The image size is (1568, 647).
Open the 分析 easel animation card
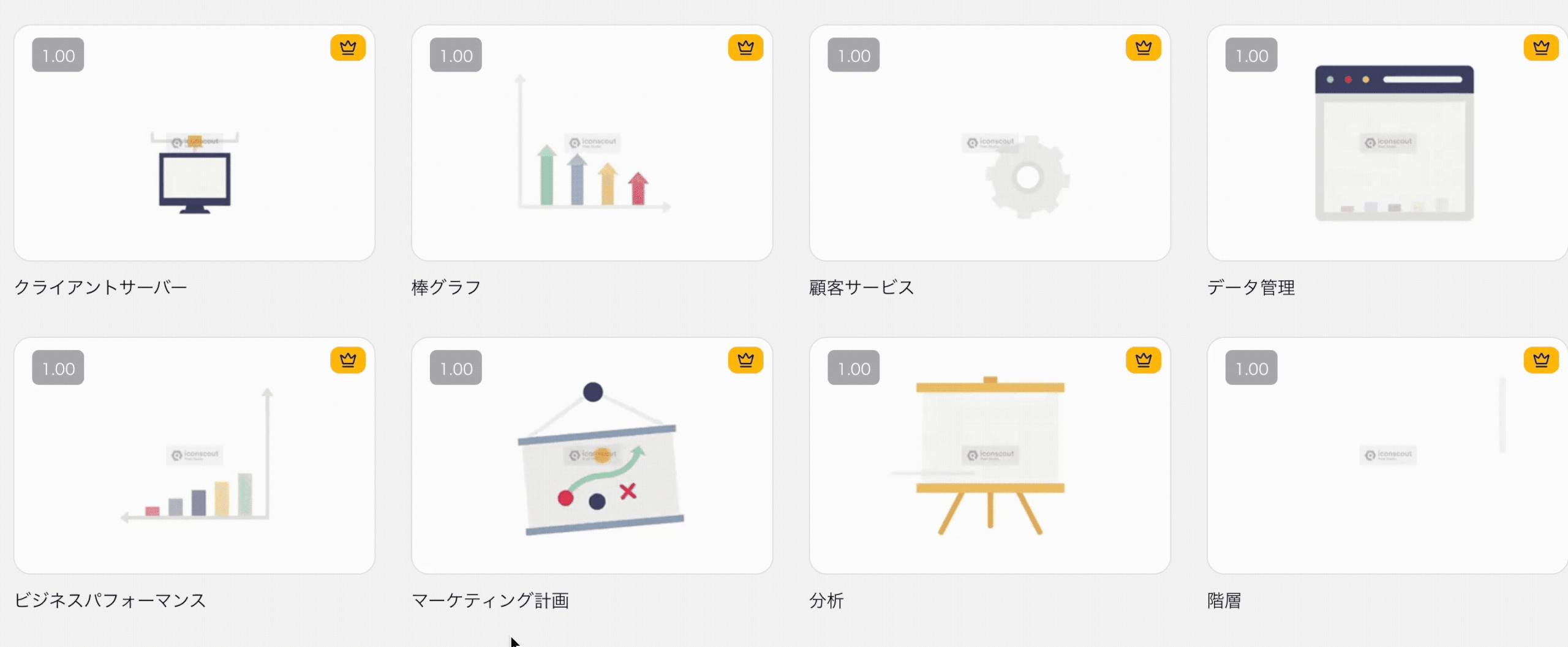click(x=989, y=455)
